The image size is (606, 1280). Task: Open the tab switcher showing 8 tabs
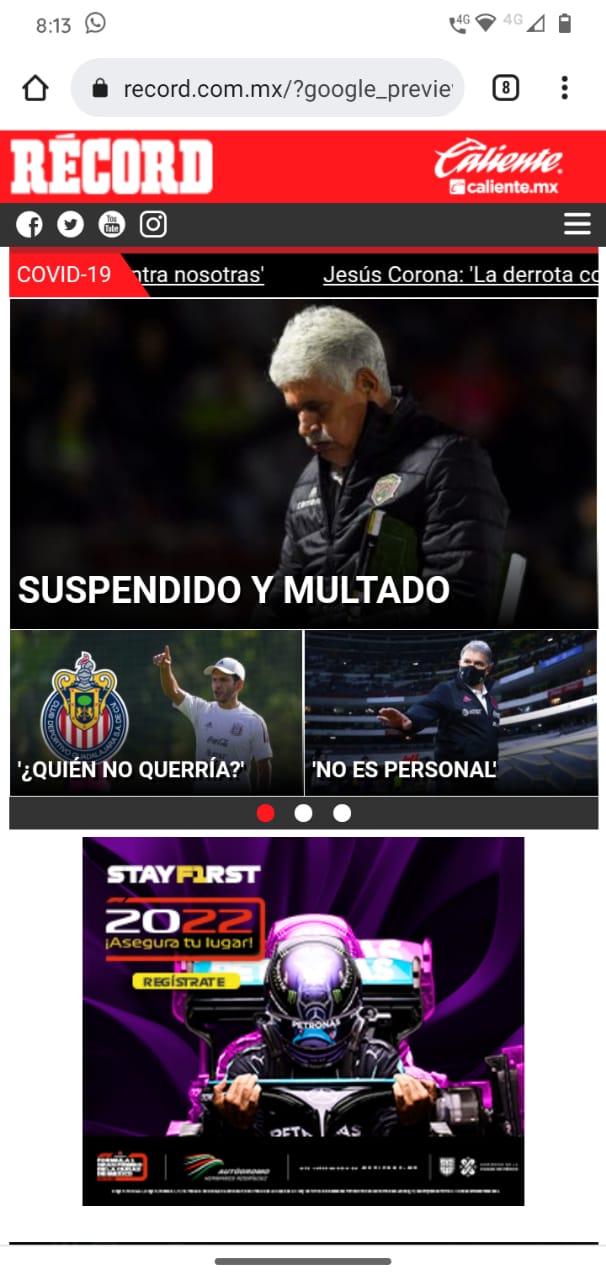(x=506, y=88)
